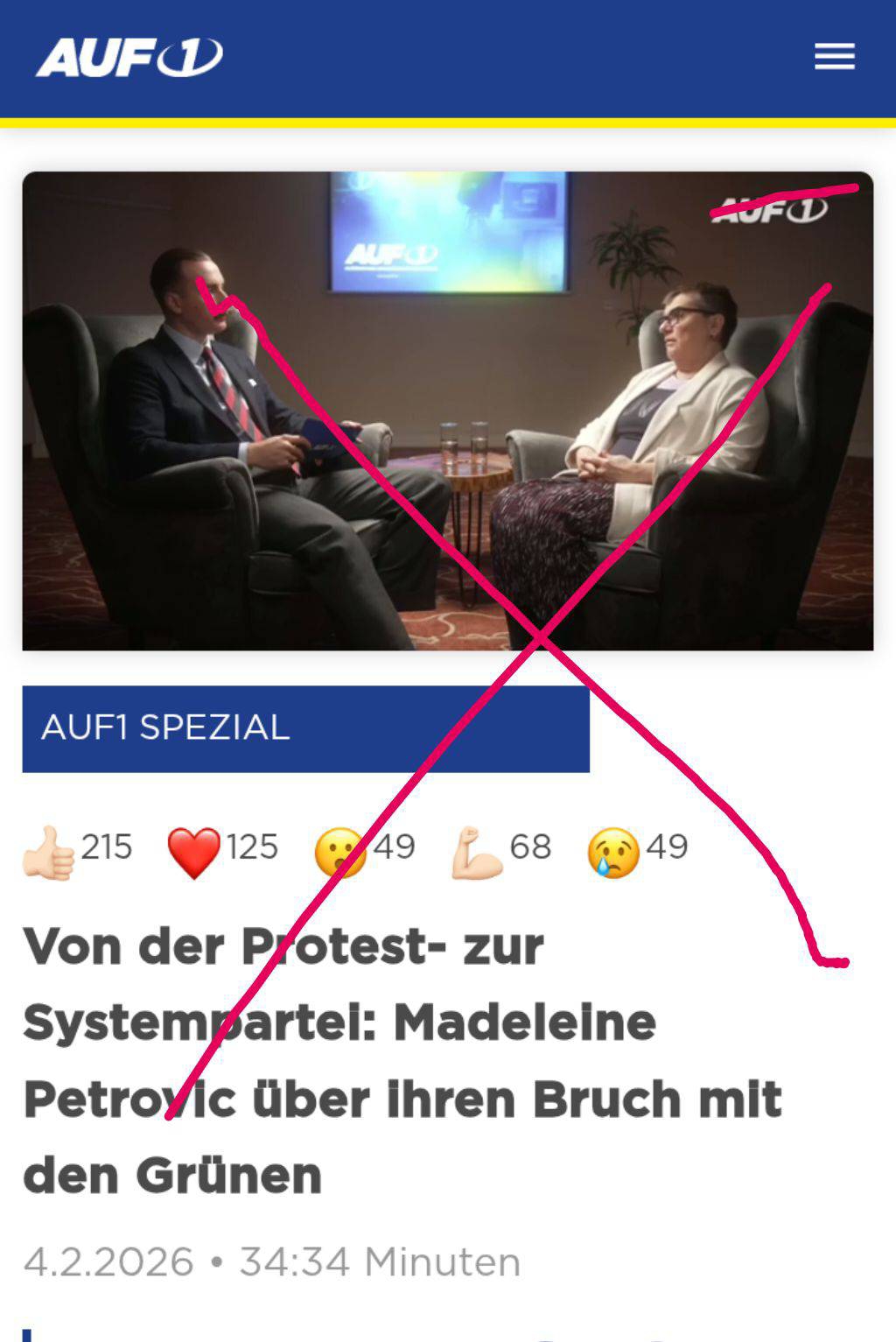This screenshot has width=896, height=1342.
Task: React with the flexed biceps emoji
Action: pyautogui.click(x=477, y=852)
